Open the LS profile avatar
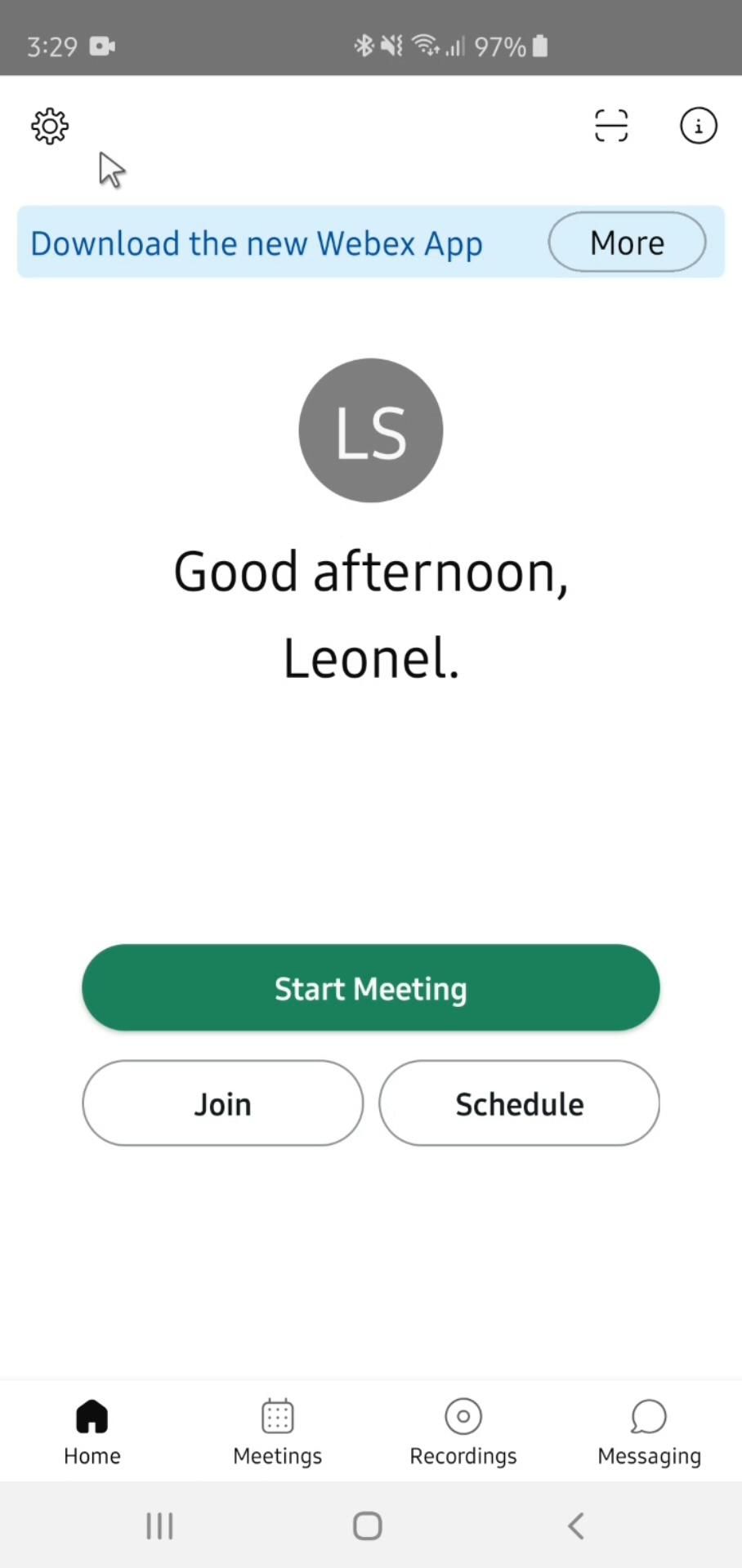Image resolution: width=742 pixels, height=1568 pixels. pyautogui.click(x=371, y=430)
